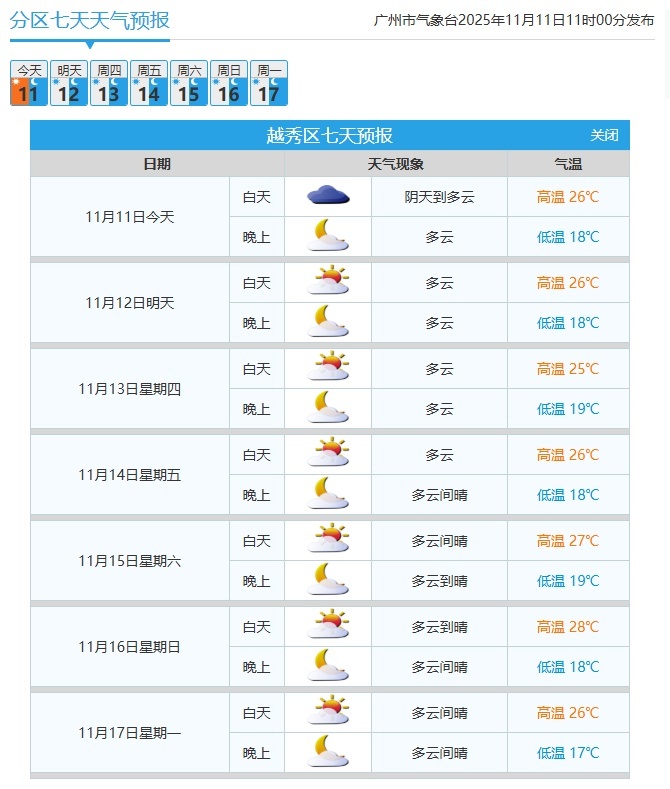Choose the 周五 14 day tile

click(x=149, y=83)
